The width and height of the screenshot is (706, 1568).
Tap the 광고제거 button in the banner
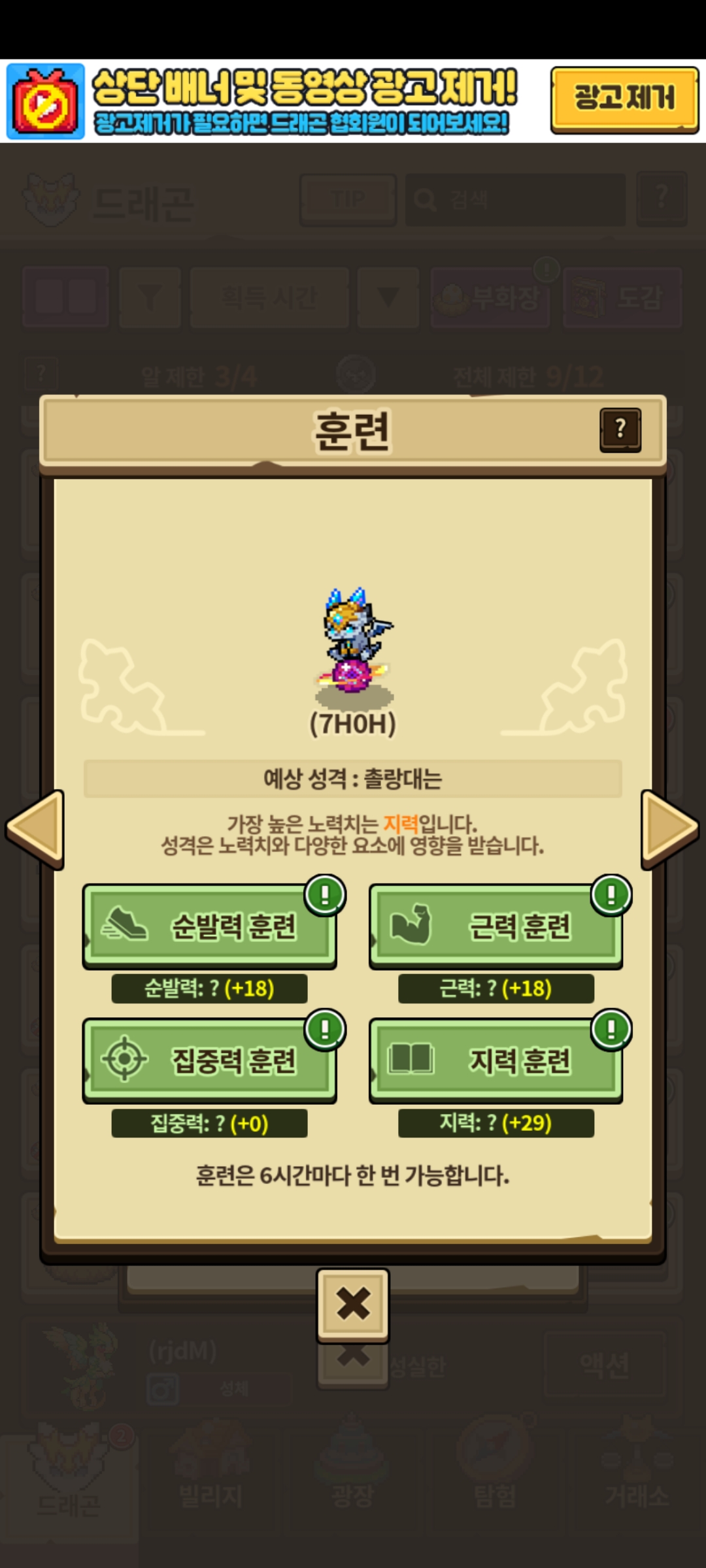point(624,99)
